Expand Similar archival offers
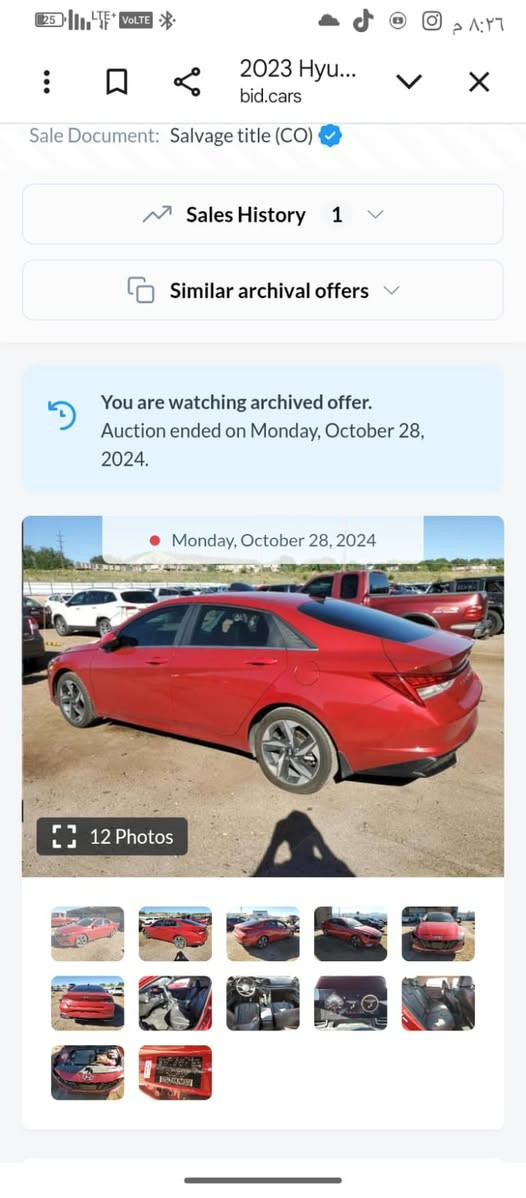Viewport: 526px width, 1198px height. click(263, 290)
